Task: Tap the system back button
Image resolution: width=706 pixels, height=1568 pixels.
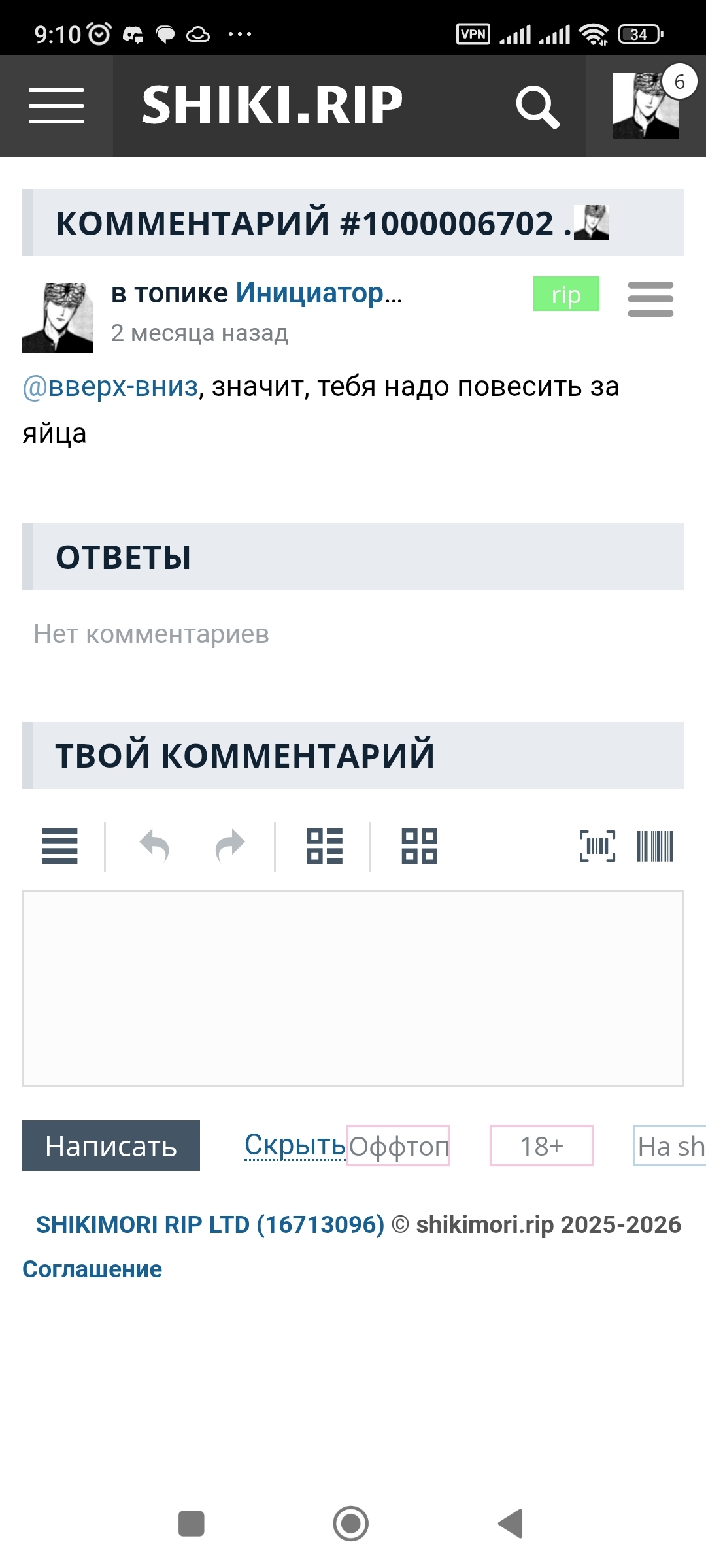Action: tap(511, 1524)
